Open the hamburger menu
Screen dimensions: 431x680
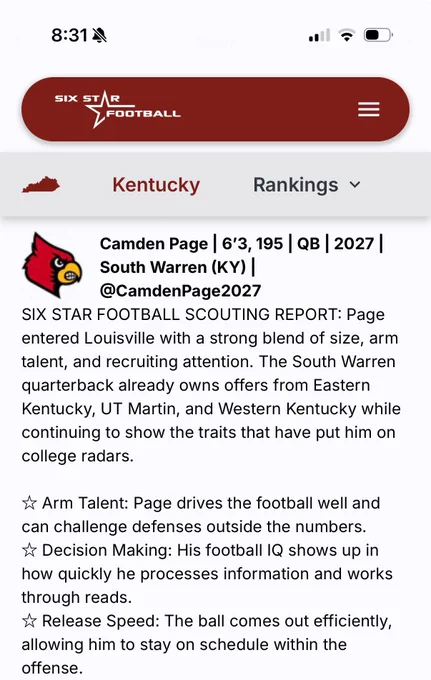tap(369, 109)
